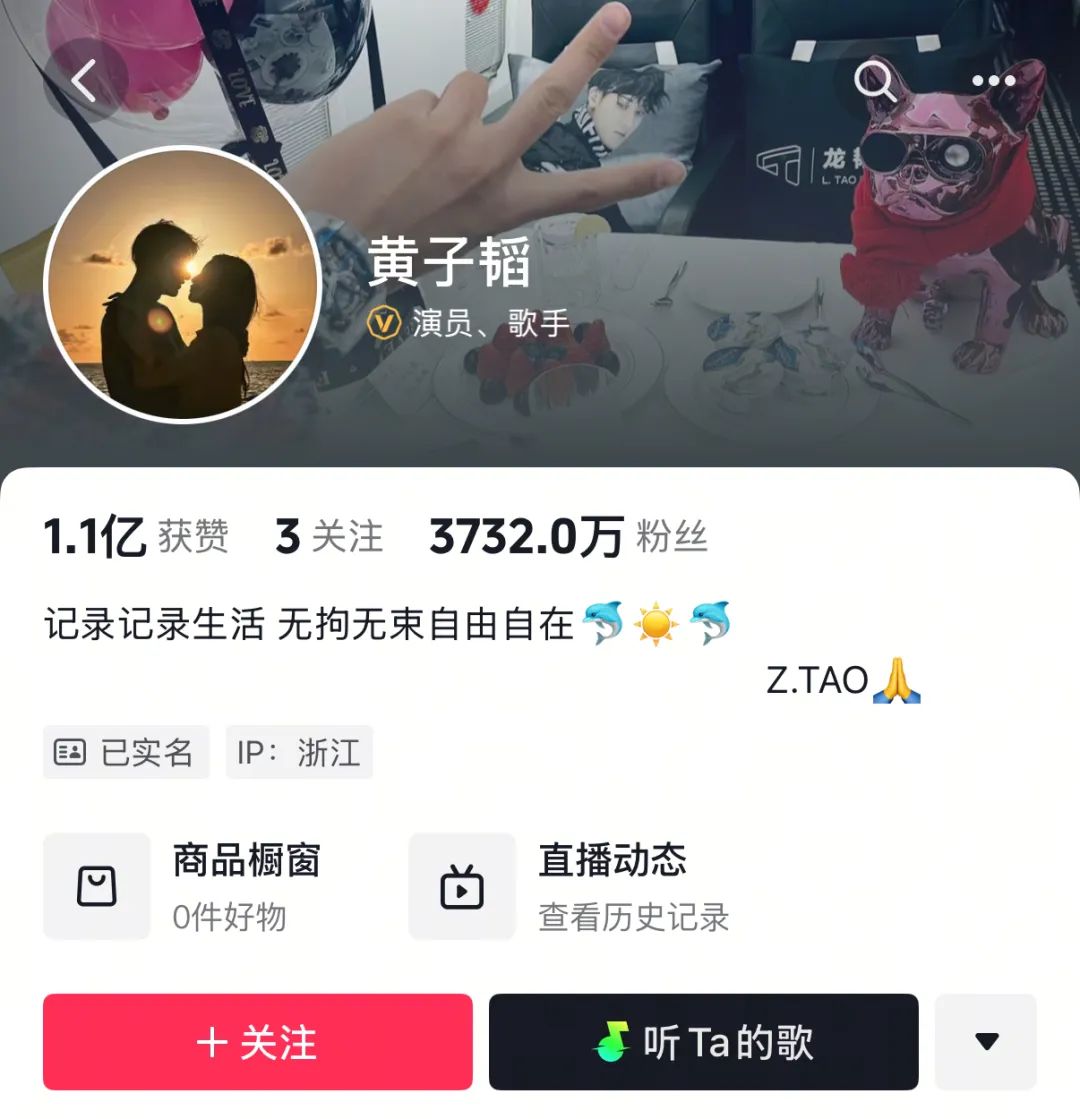
Task: Open 听Ta的歌 to hear his songs
Action: [703, 1042]
